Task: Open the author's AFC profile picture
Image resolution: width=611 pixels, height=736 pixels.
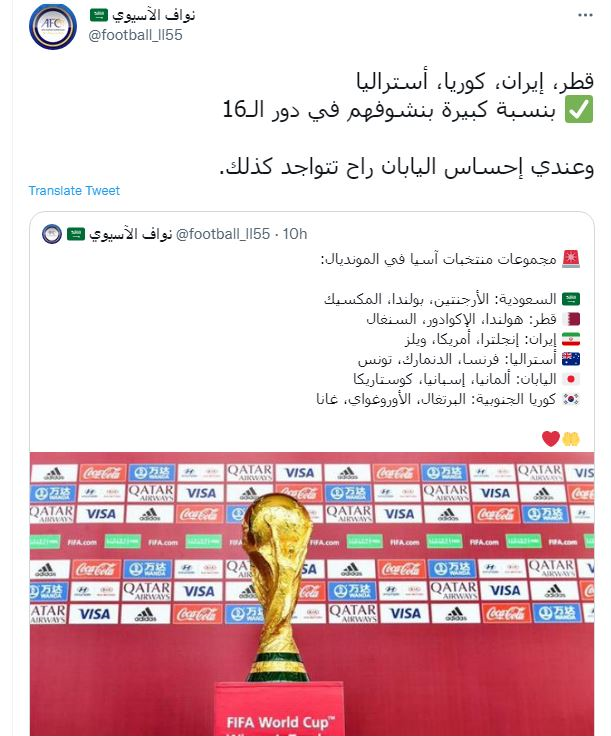Action: pyautogui.click(x=49, y=26)
